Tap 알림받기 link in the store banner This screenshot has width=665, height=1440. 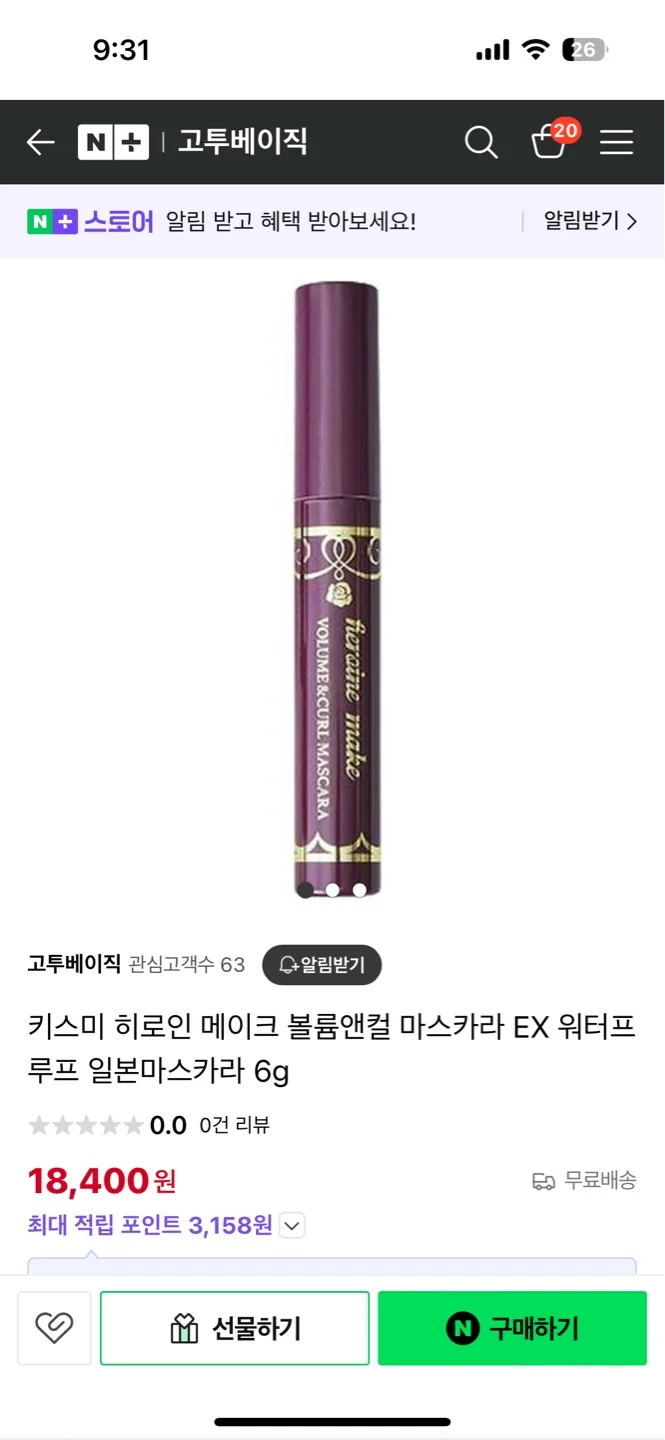click(589, 221)
